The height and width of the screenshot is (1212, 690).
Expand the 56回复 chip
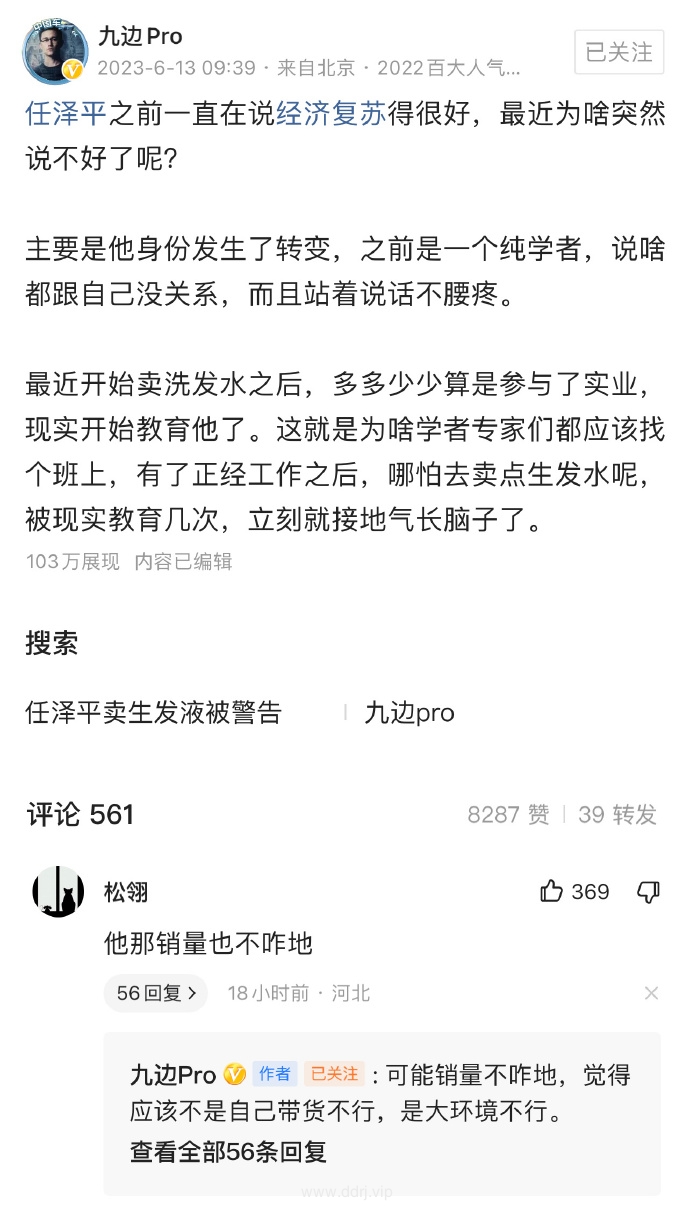tap(156, 993)
